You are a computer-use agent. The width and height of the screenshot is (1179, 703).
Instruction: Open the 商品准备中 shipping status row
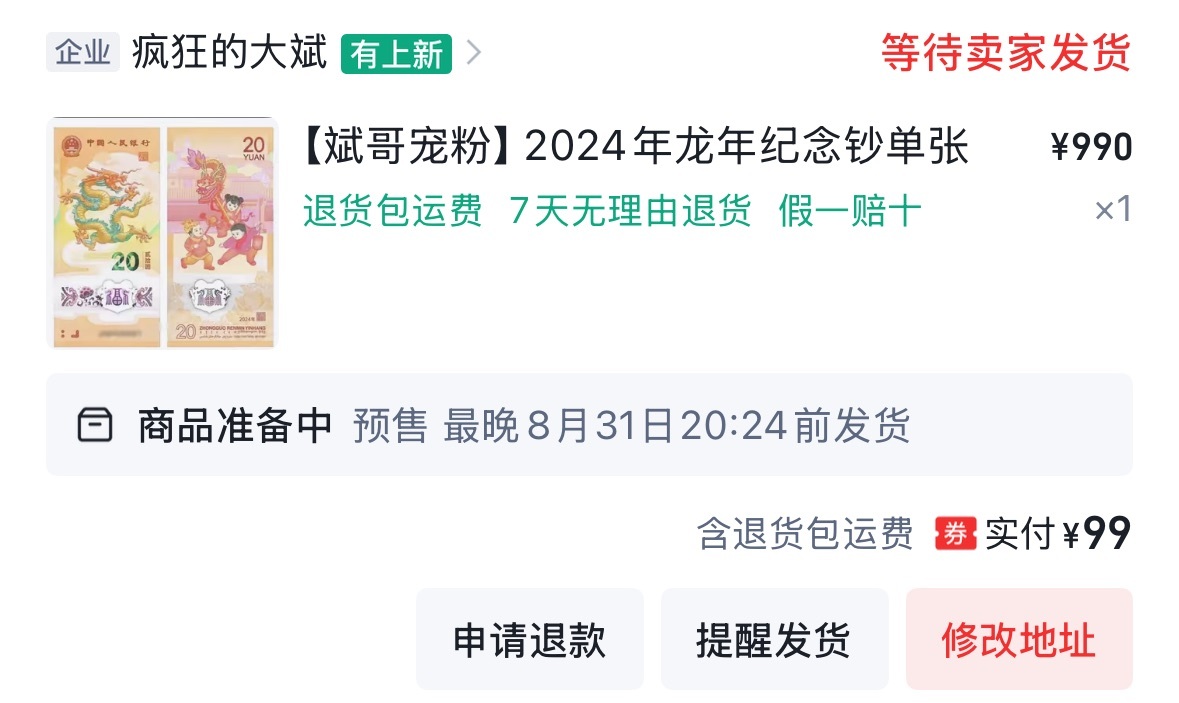pyautogui.click(x=590, y=425)
